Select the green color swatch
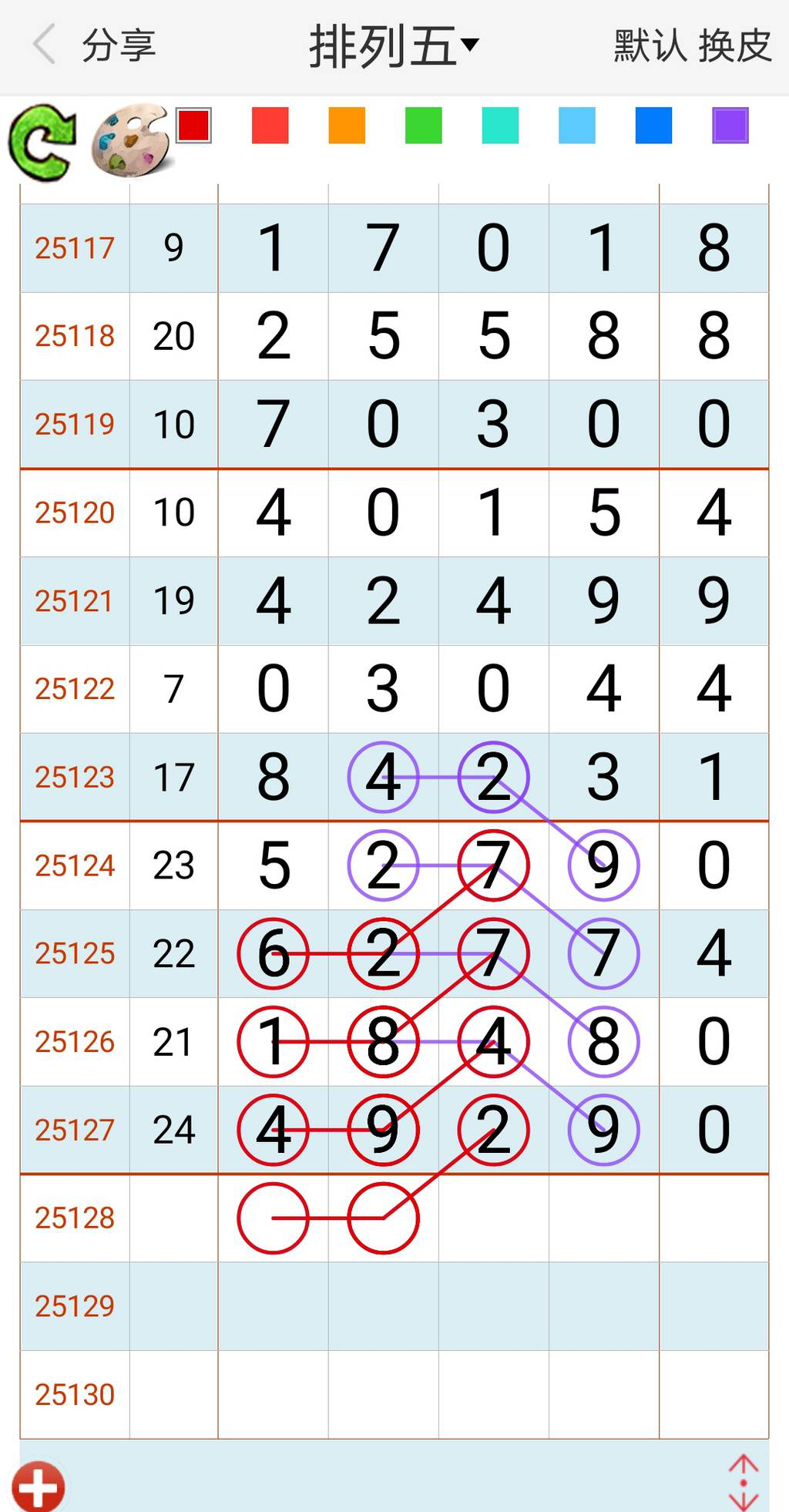The width and height of the screenshot is (789, 1512). [x=424, y=126]
